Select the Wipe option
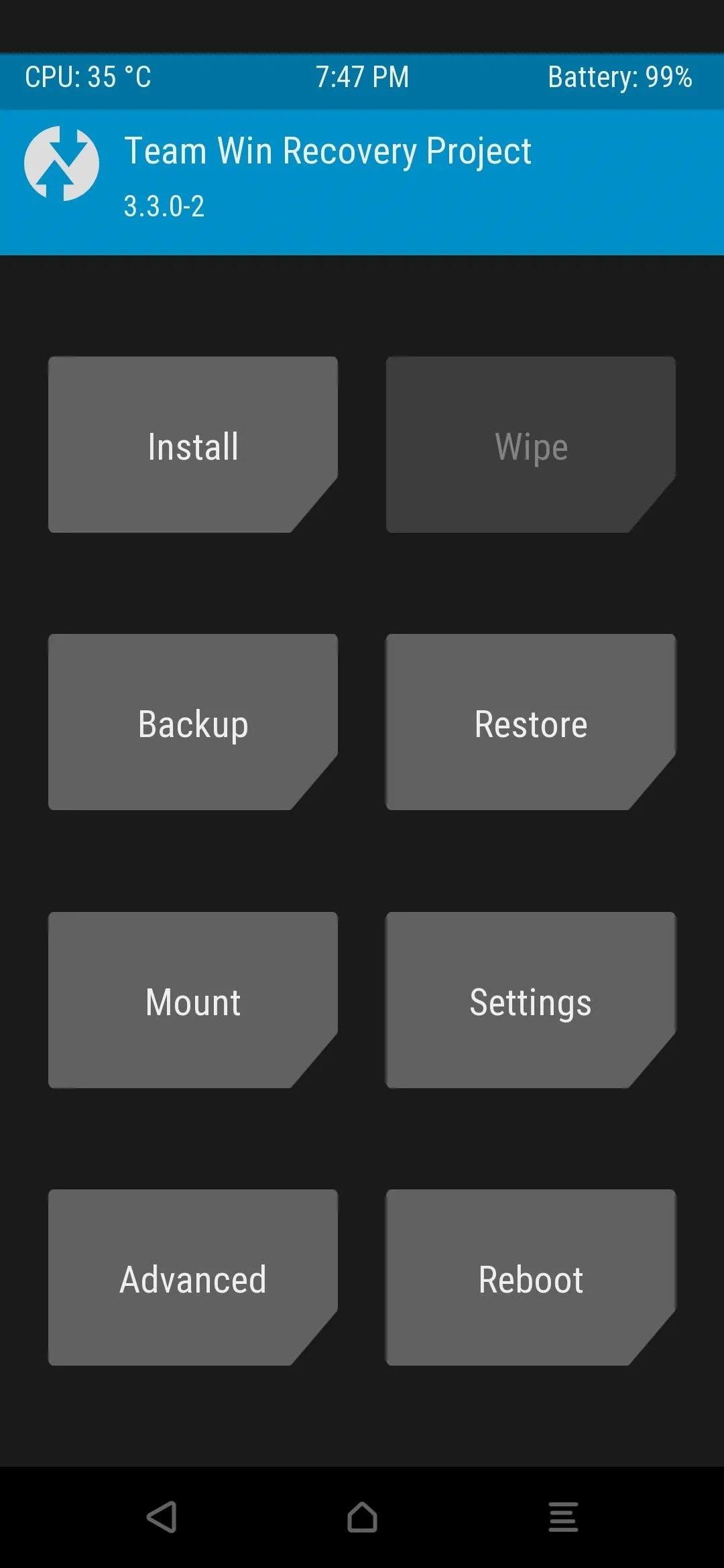Viewport: 724px width, 1568px height. pyautogui.click(x=531, y=445)
